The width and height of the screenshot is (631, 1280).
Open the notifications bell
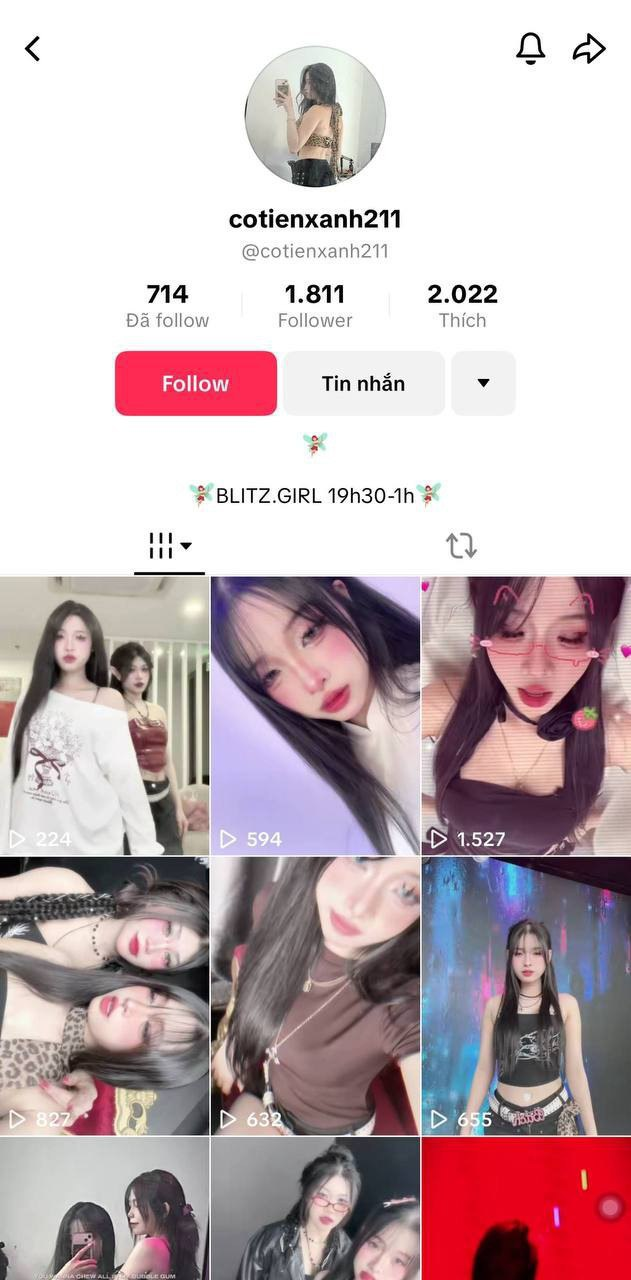tap(531, 48)
